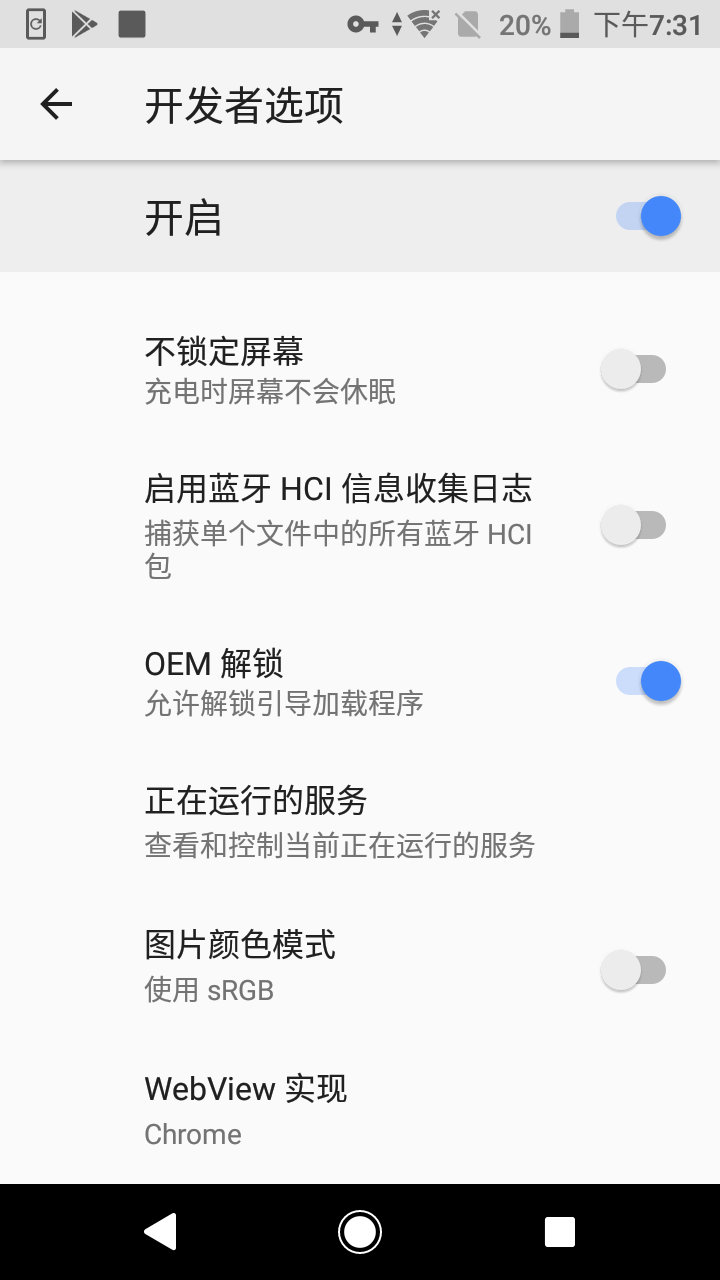Open WebView 实现 setting
The height and width of the screenshot is (1280, 720).
(x=246, y=1110)
